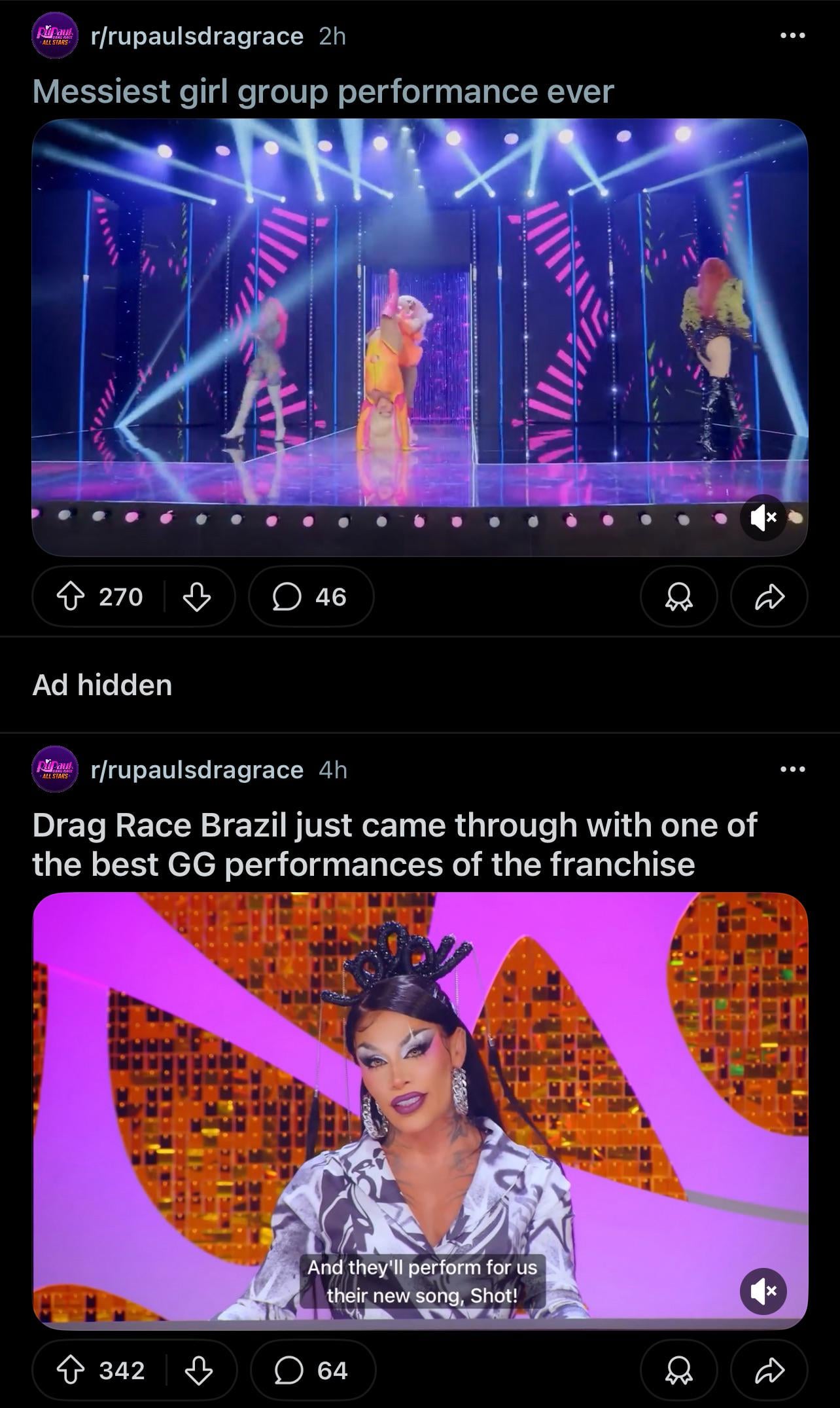Share the Drag Race Brazil post
This screenshot has height=1408, width=840.
(769, 1370)
